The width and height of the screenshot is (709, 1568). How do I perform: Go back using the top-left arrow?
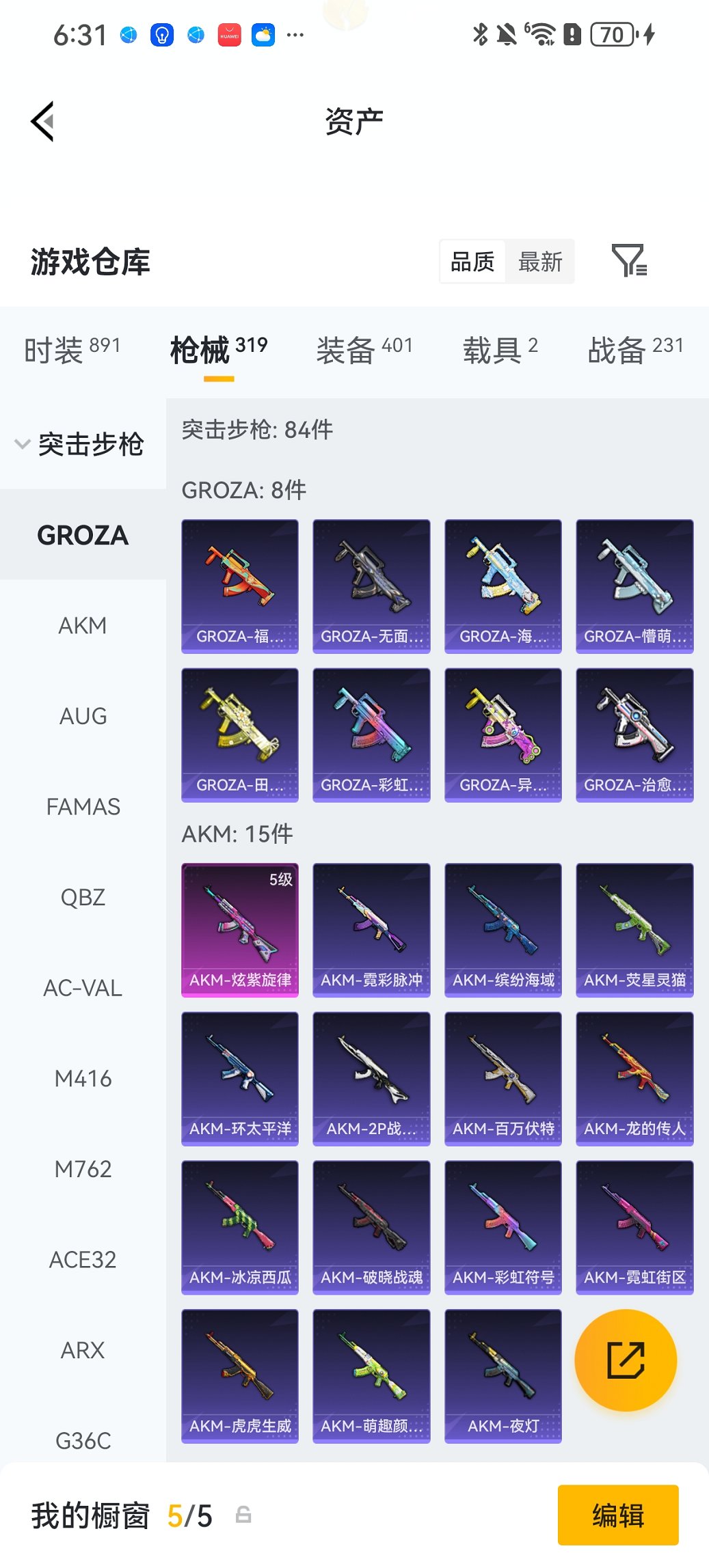click(x=42, y=122)
